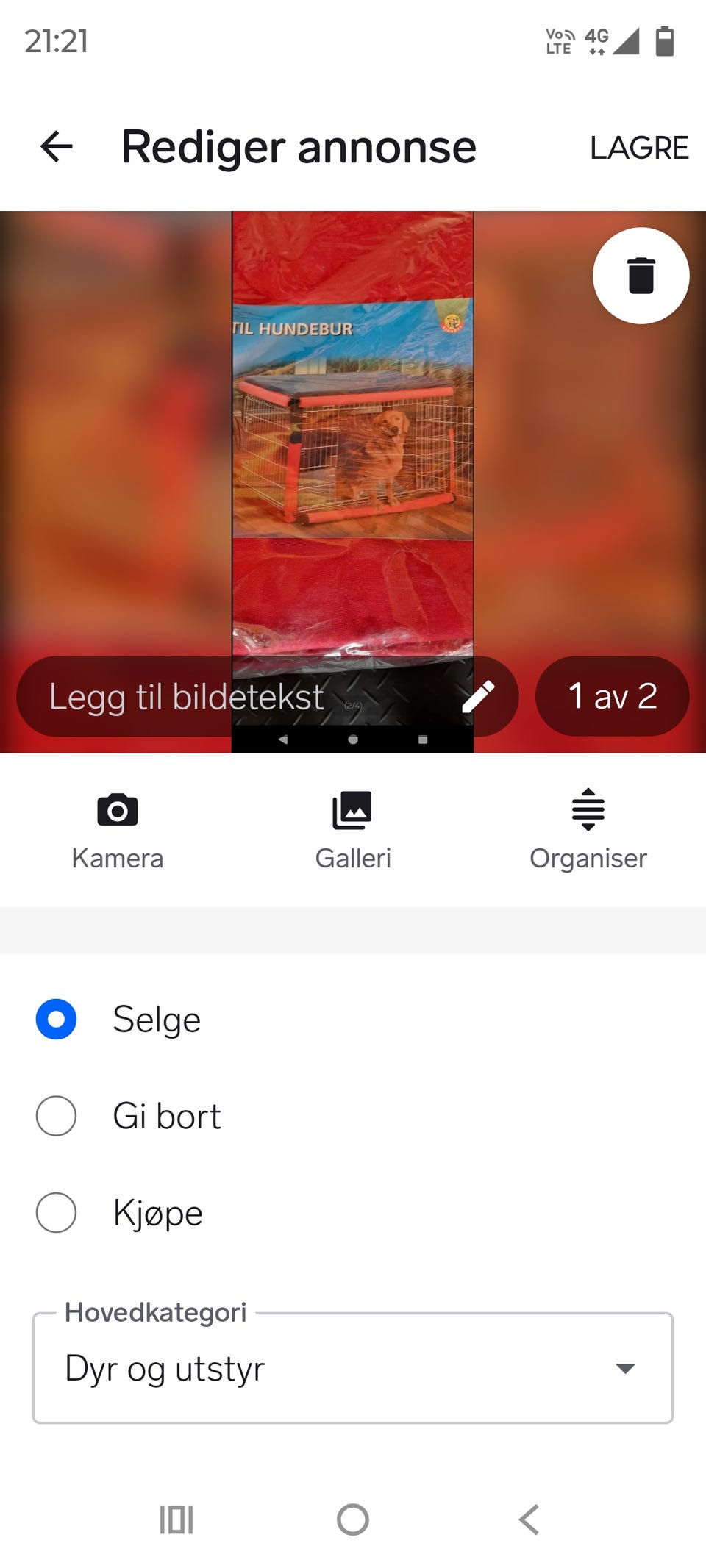
Task: Open the Kamera to take a new photo
Action: point(118,827)
